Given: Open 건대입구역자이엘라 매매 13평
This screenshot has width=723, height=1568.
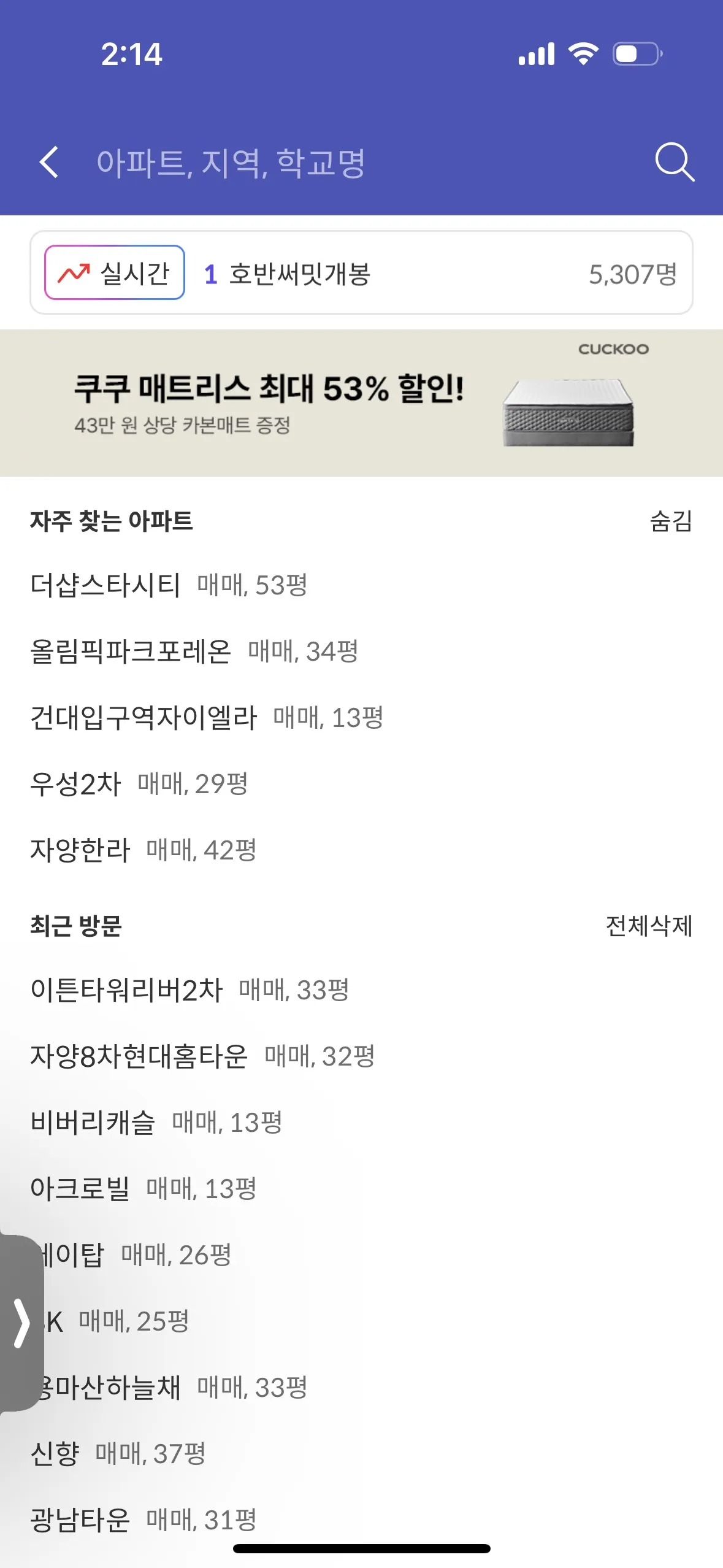Looking at the screenshot, I should pyautogui.click(x=207, y=718).
